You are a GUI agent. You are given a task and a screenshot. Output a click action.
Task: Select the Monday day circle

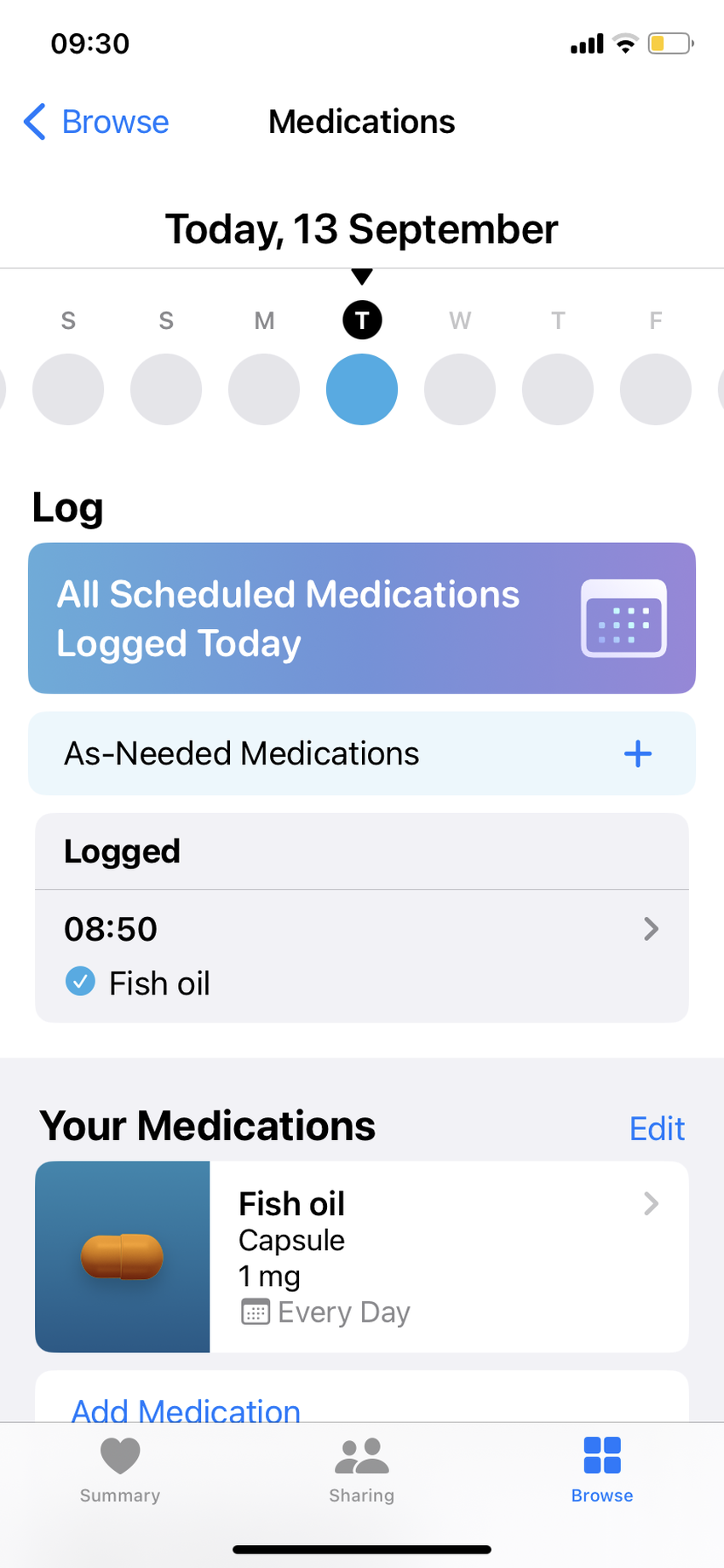pos(264,389)
